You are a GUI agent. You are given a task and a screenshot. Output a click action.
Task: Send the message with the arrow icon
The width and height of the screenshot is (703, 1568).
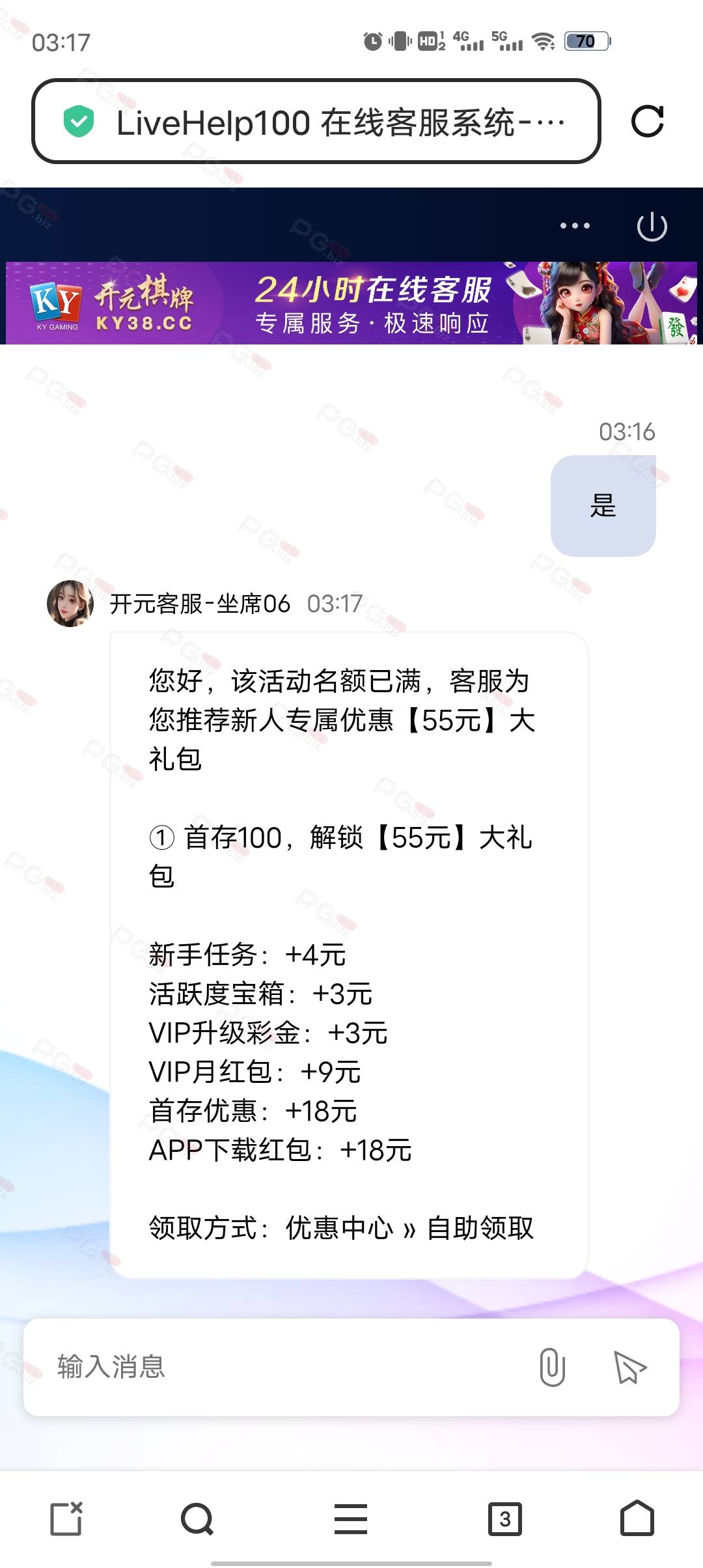[629, 1367]
